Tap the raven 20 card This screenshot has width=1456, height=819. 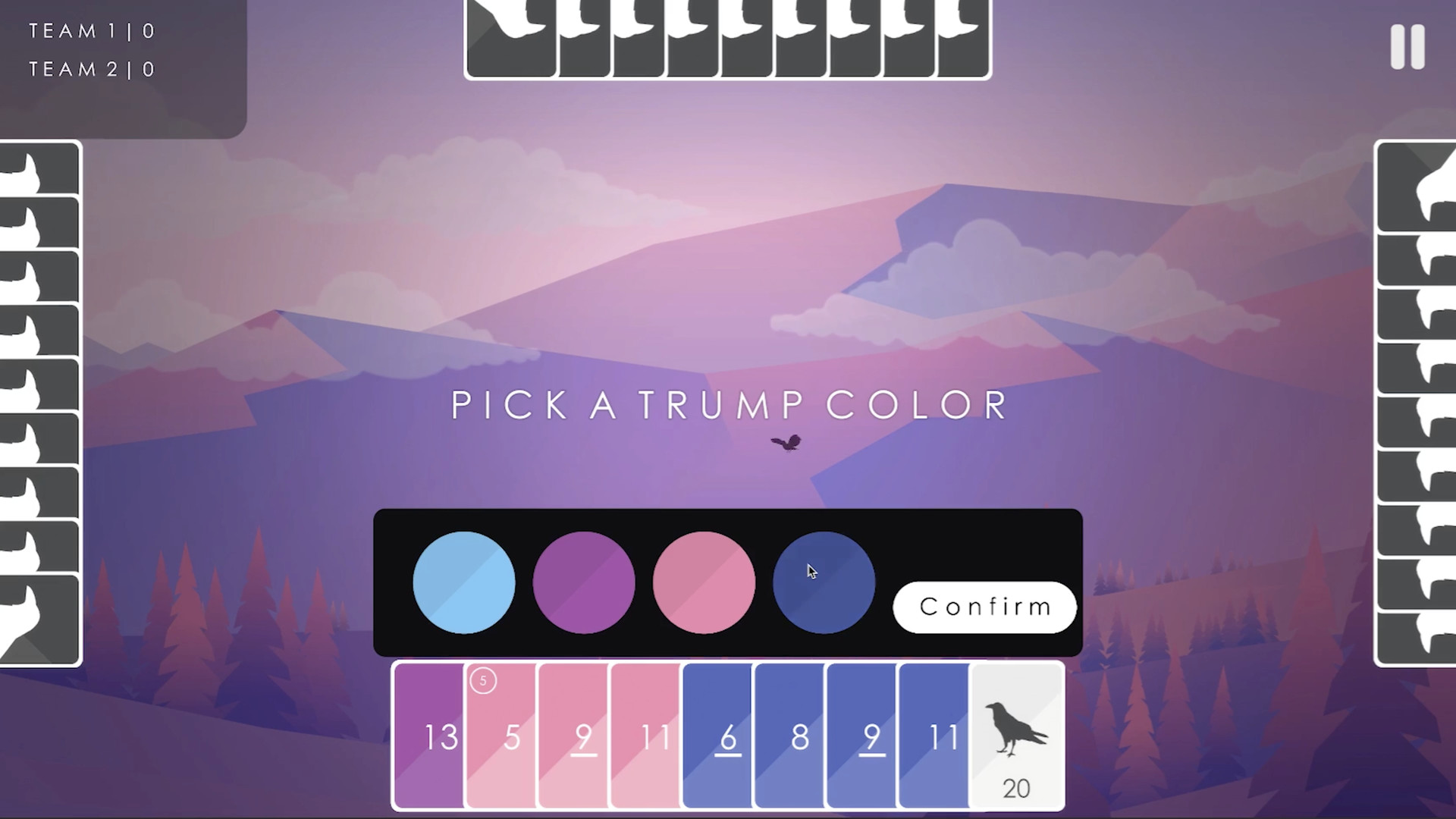(1016, 736)
